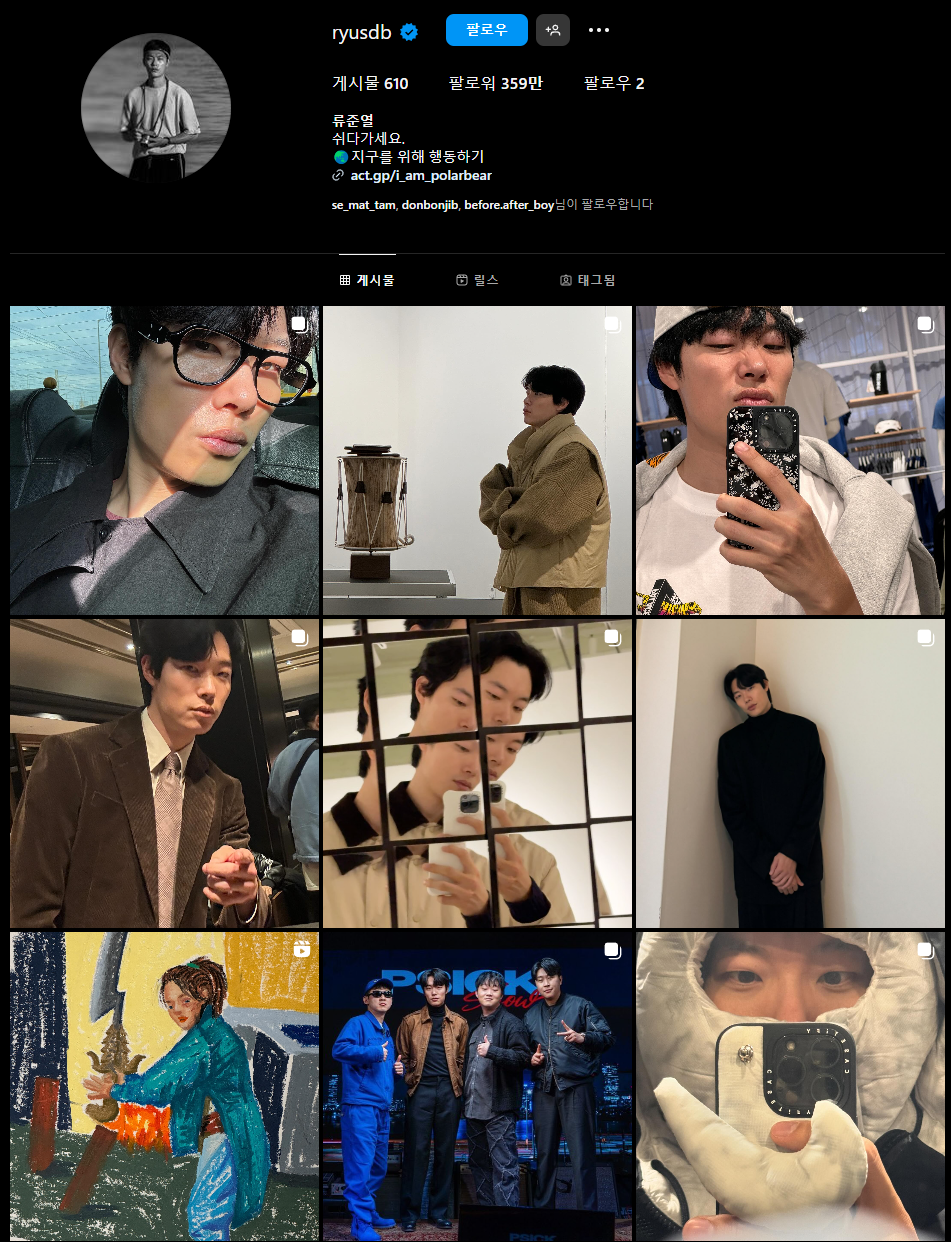Open the PSICK Show group photo post
The image size is (951, 1242).
click(x=477, y=1086)
